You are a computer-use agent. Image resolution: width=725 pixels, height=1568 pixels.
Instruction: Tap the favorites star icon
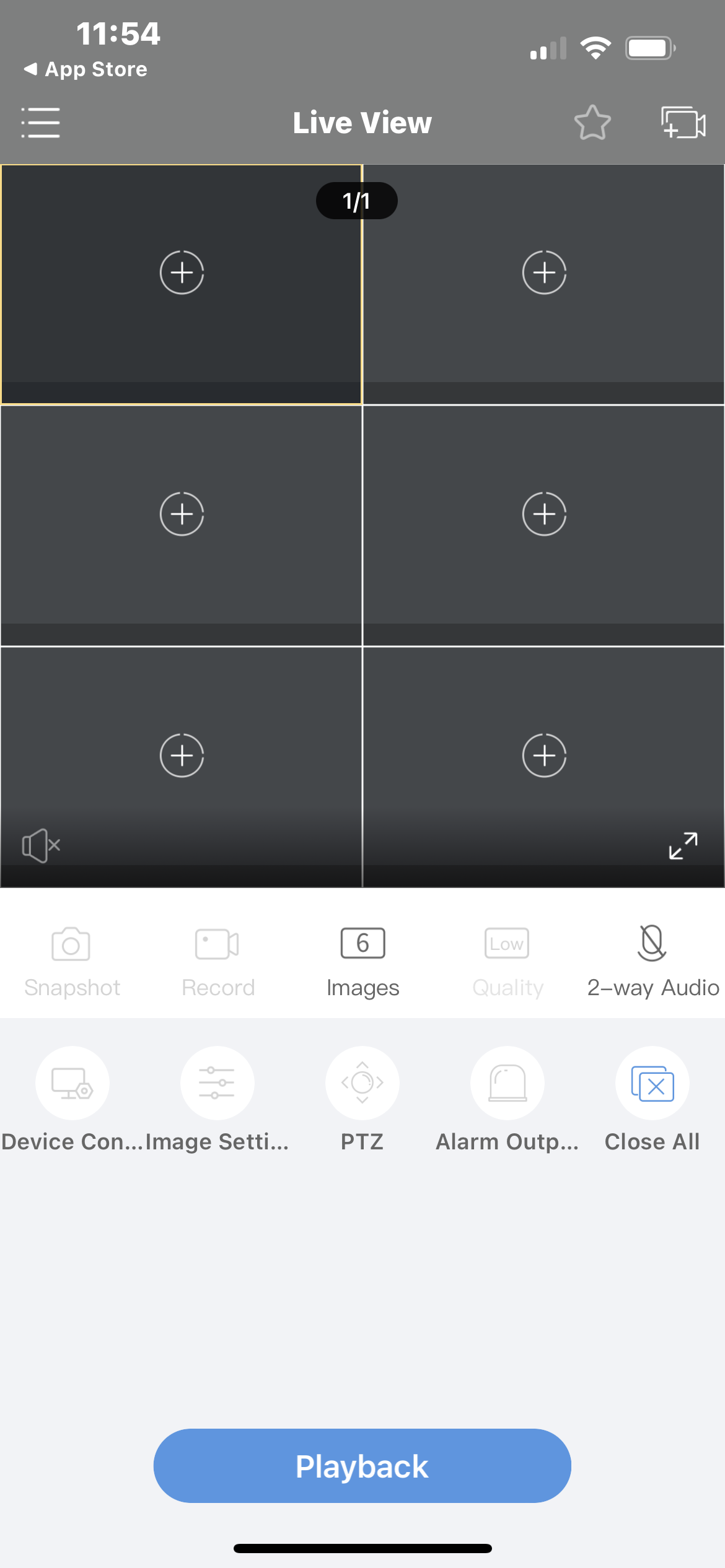click(x=592, y=123)
